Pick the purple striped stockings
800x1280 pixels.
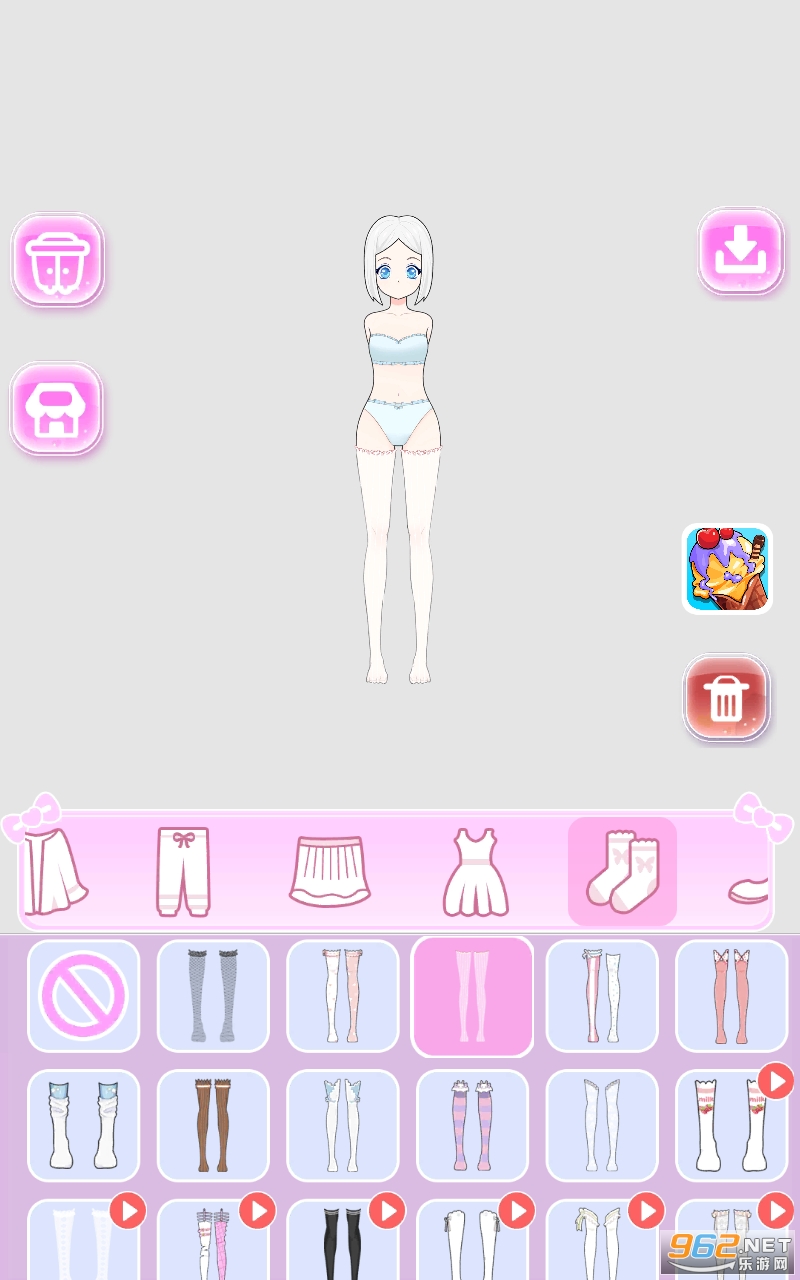(472, 1126)
